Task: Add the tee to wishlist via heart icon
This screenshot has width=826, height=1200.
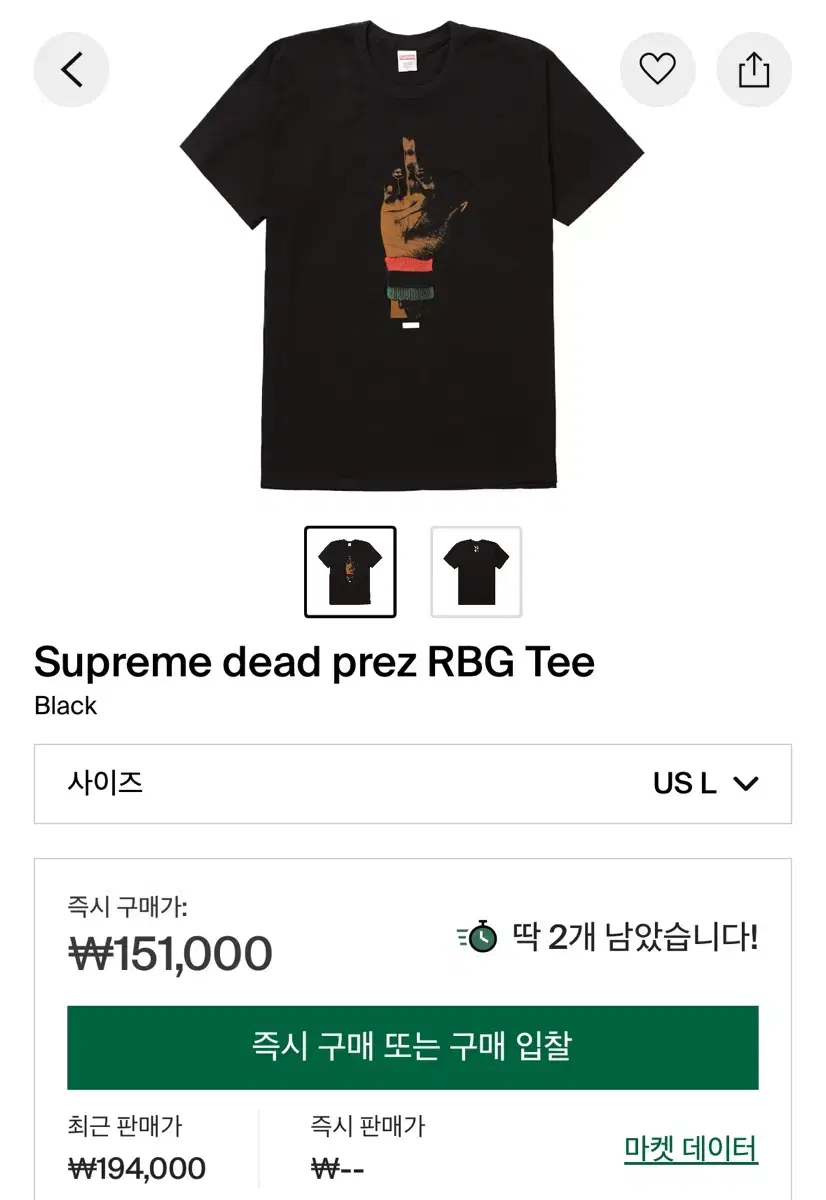Action: click(x=657, y=68)
